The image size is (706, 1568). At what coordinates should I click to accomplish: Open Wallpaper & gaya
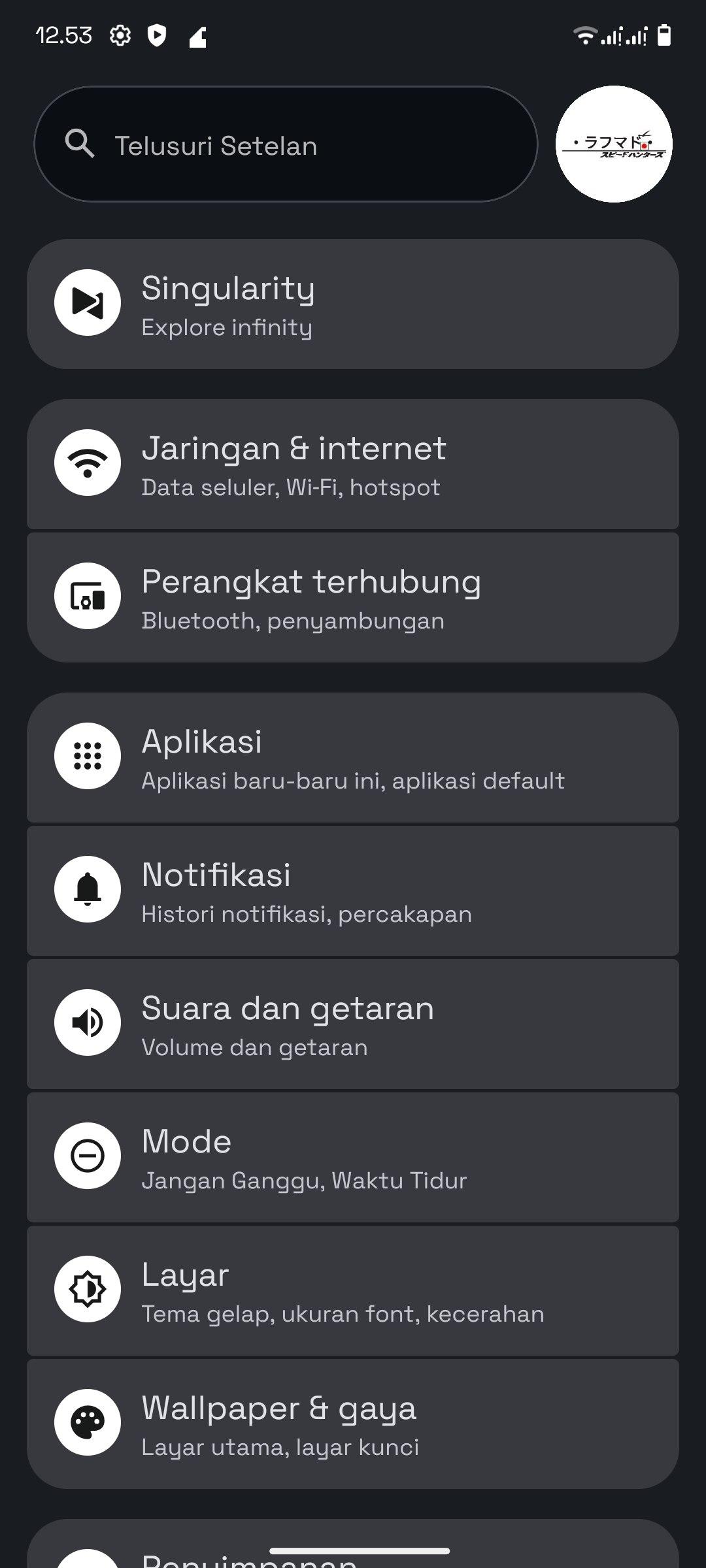(x=353, y=1424)
